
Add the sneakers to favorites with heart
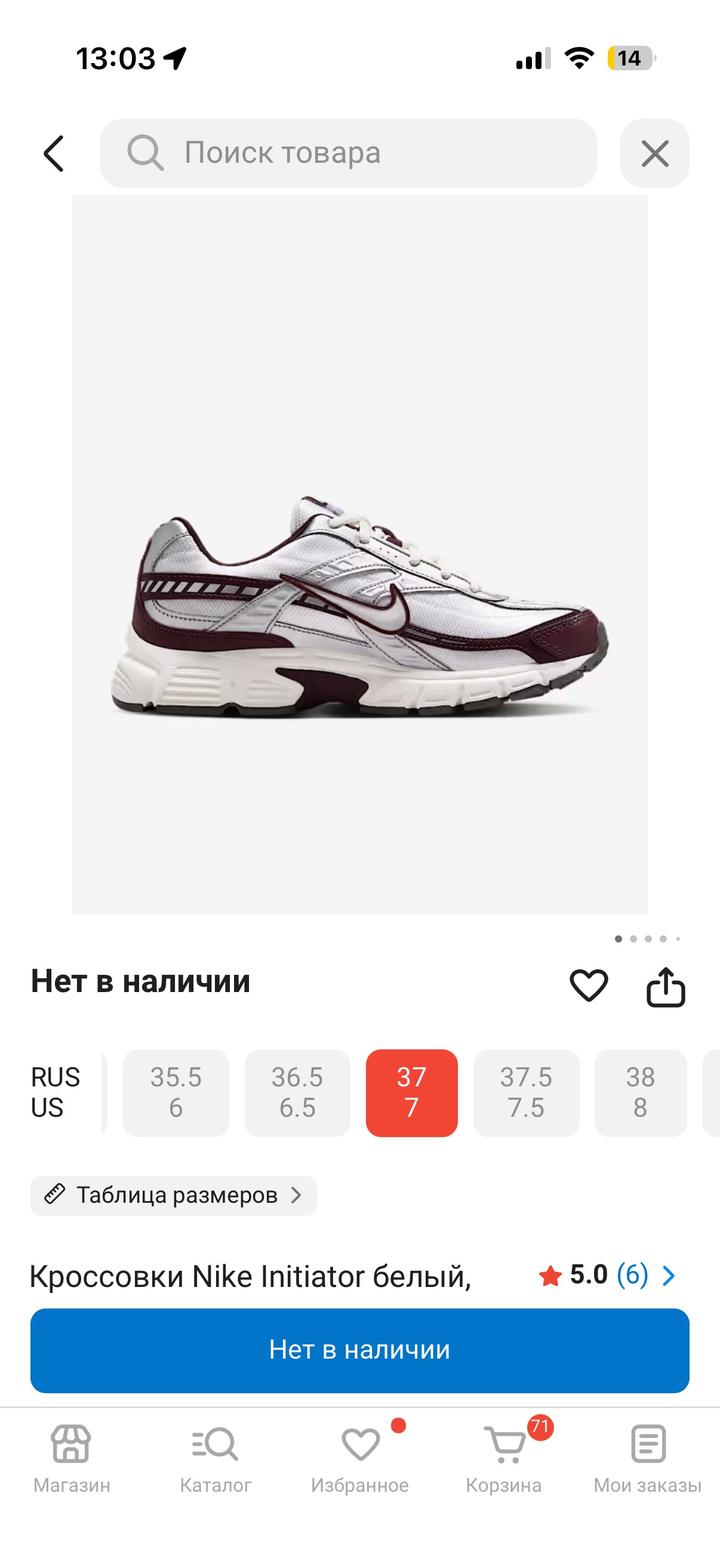click(x=588, y=985)
